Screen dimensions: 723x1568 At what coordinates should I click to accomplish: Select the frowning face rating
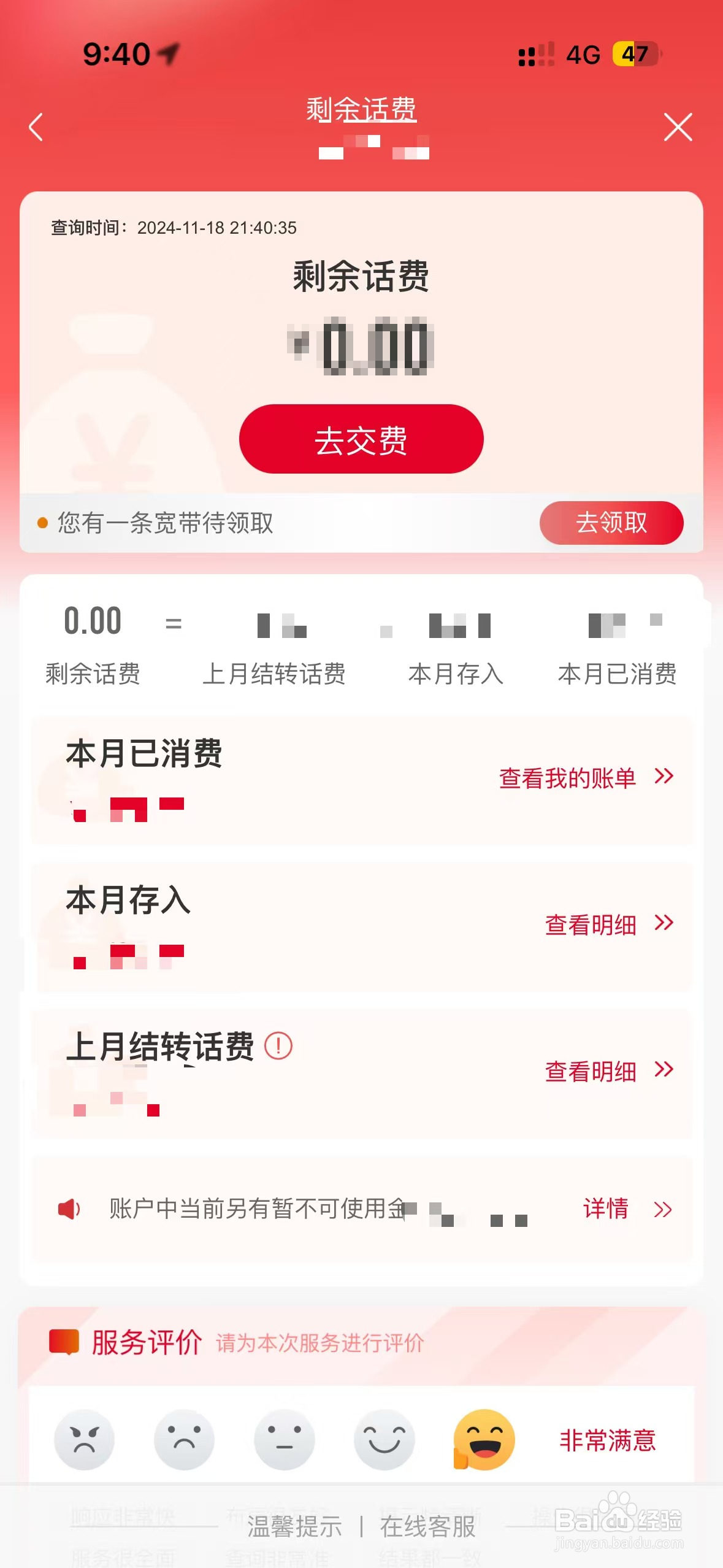(185, 1439)
